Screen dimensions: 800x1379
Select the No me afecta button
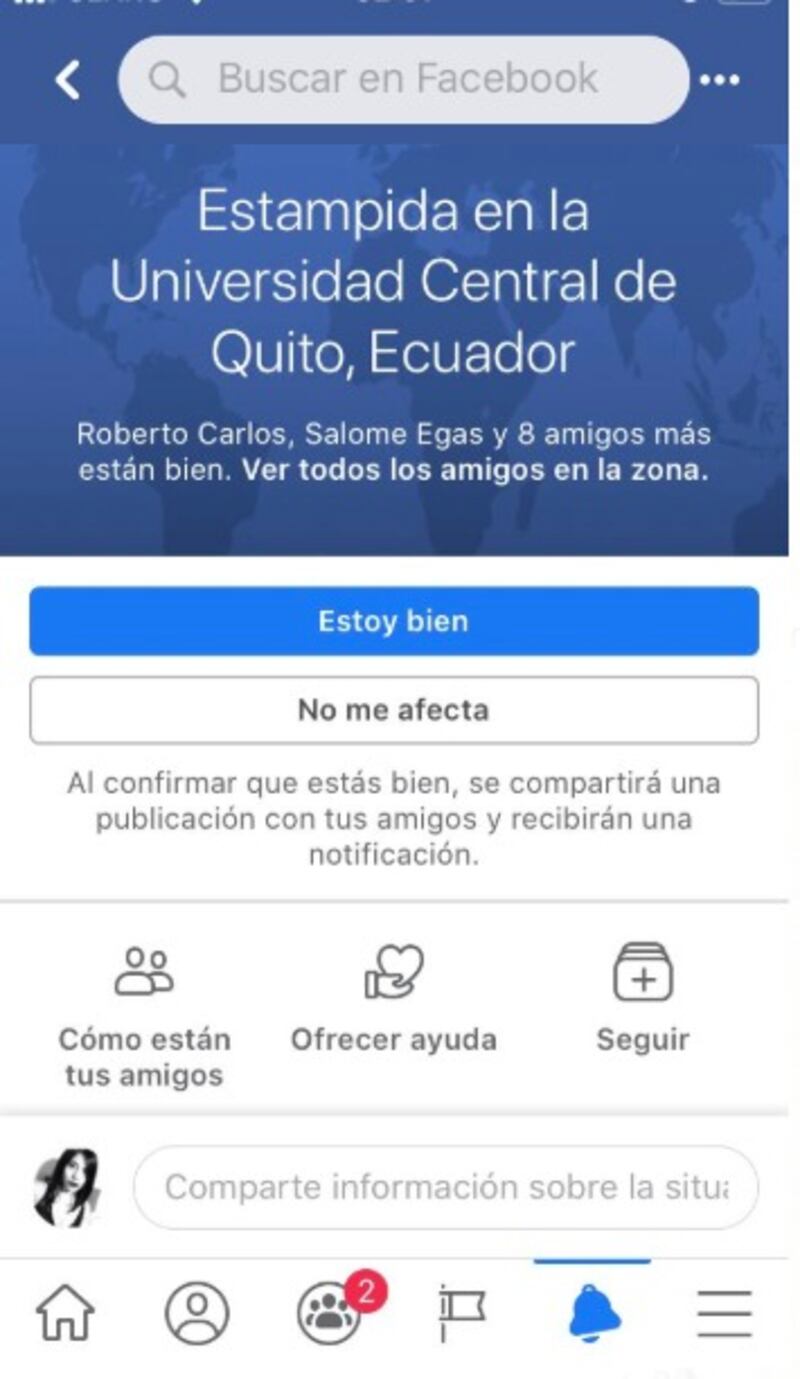[x=394, y=710]
